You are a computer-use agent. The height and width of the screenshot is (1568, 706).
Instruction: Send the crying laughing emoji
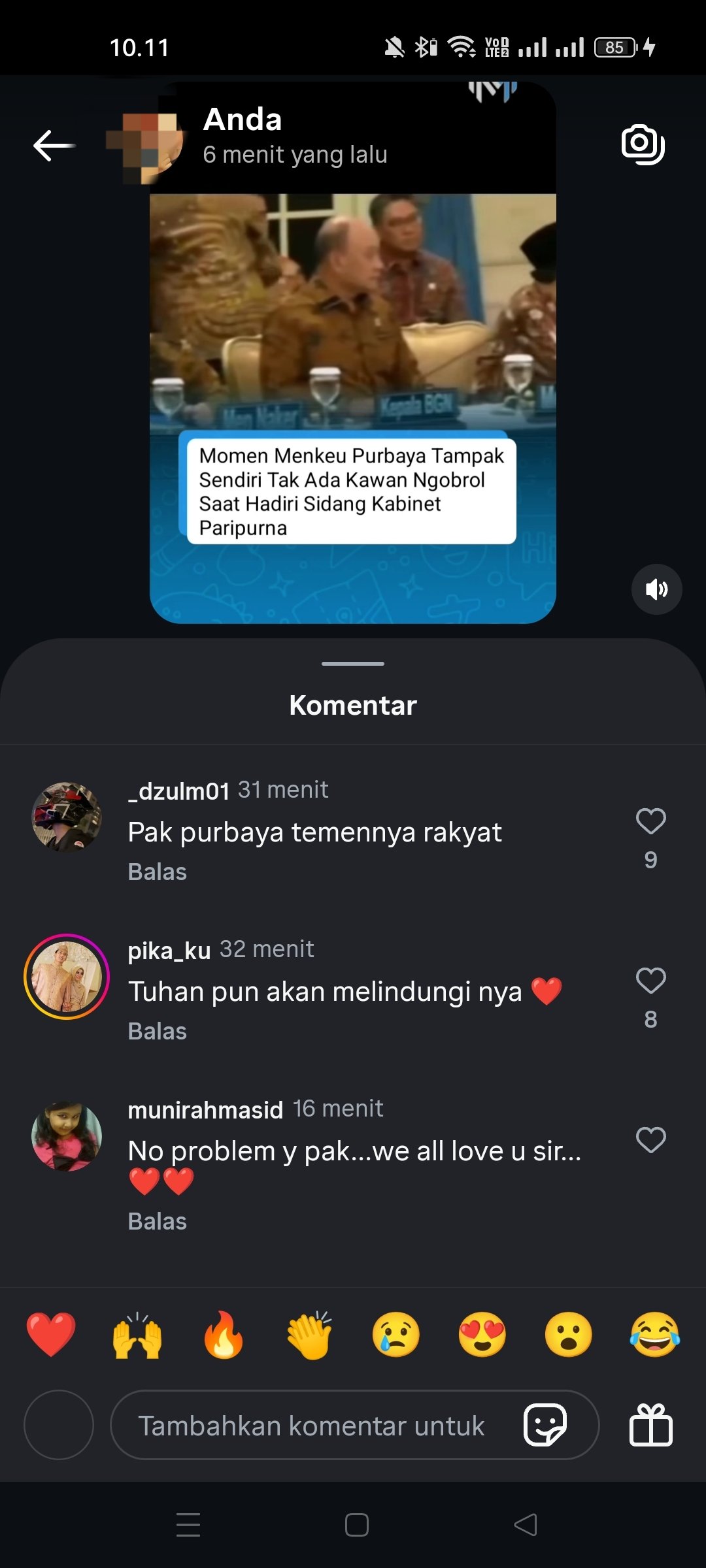point(654,1335)
